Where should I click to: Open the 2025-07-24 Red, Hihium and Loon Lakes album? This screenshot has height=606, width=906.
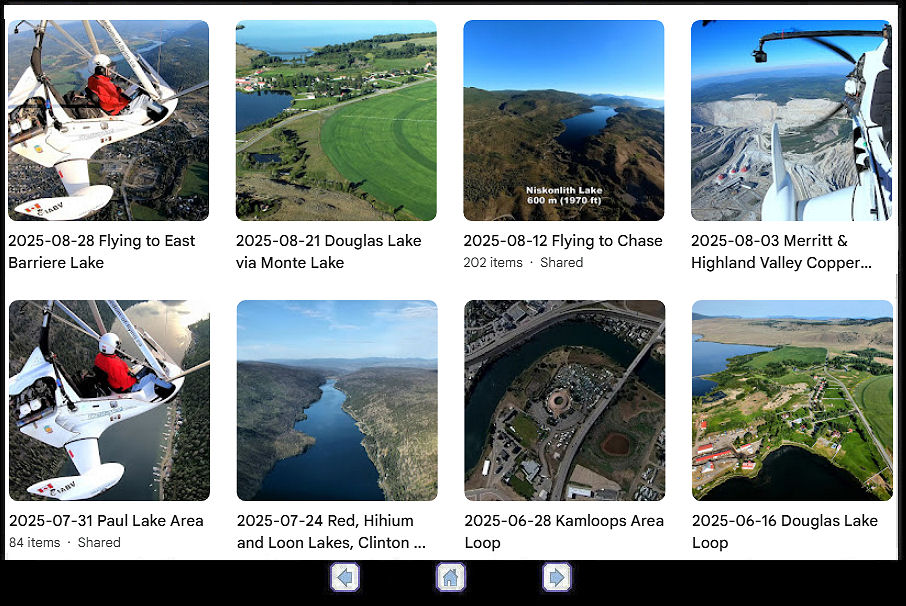(x=337, y=400)
